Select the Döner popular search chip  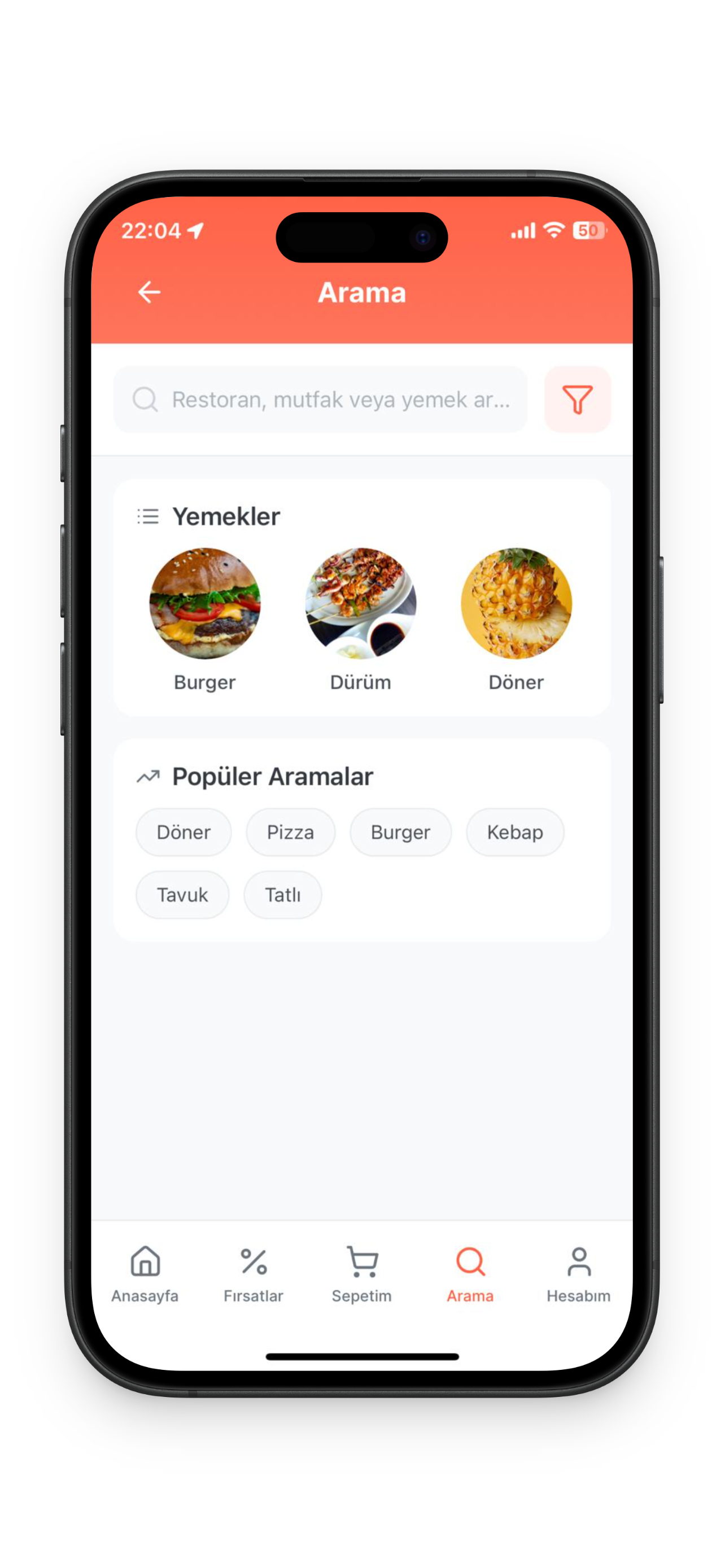pyautogui.click(x=184, y=832)
